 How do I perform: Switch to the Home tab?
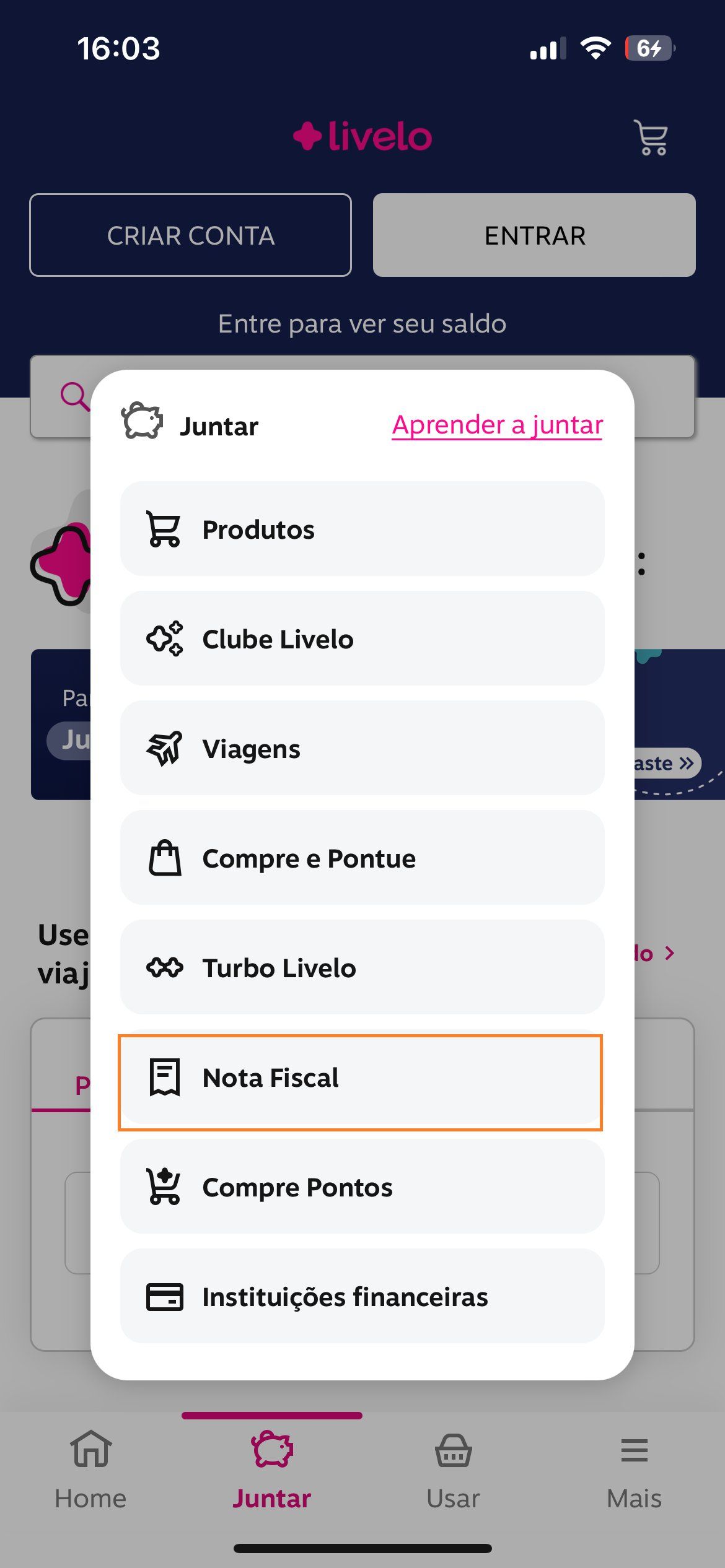click(x=90, y=1470)
